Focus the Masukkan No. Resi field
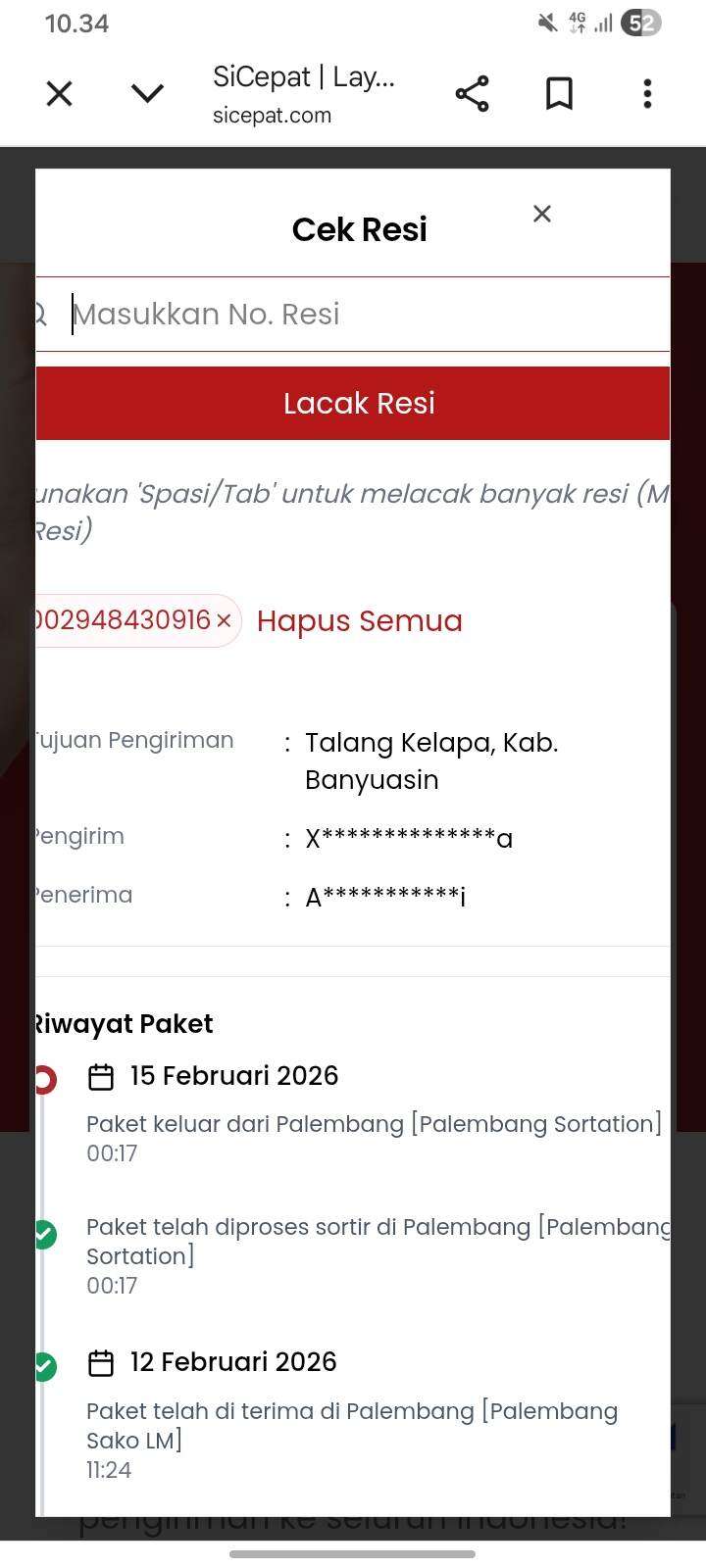This screenshot has width=706, height=1568. click(363, 315)
